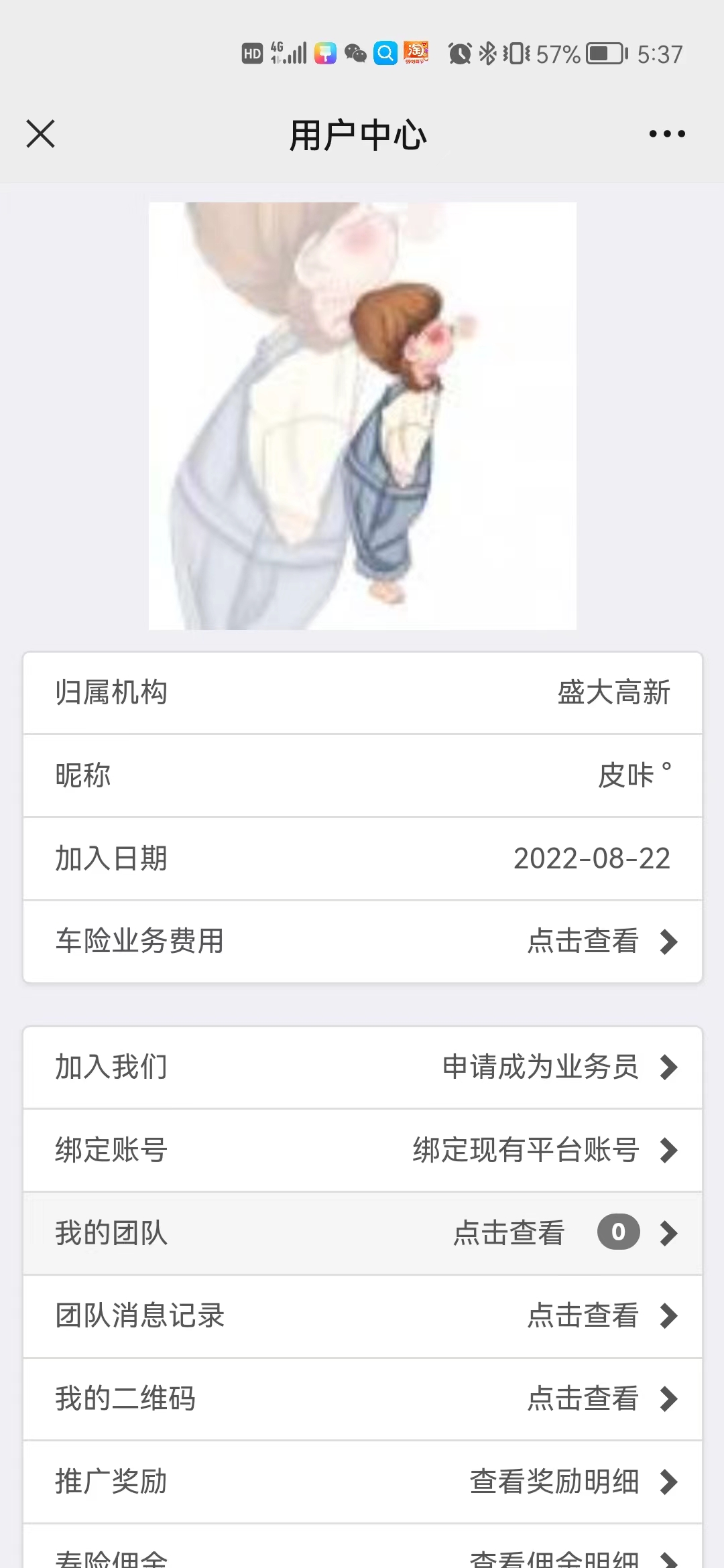The image size is (724, 1568).
Task: Open the three-dot overflow menu
Action: 667,134
